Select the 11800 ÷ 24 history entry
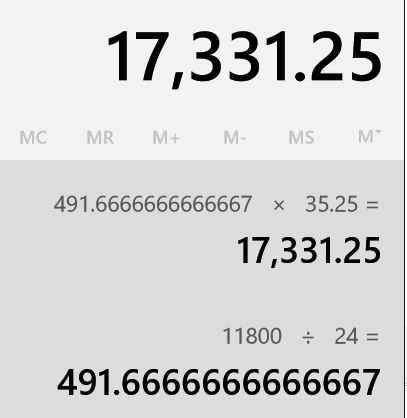 click(x=202, y=363)
